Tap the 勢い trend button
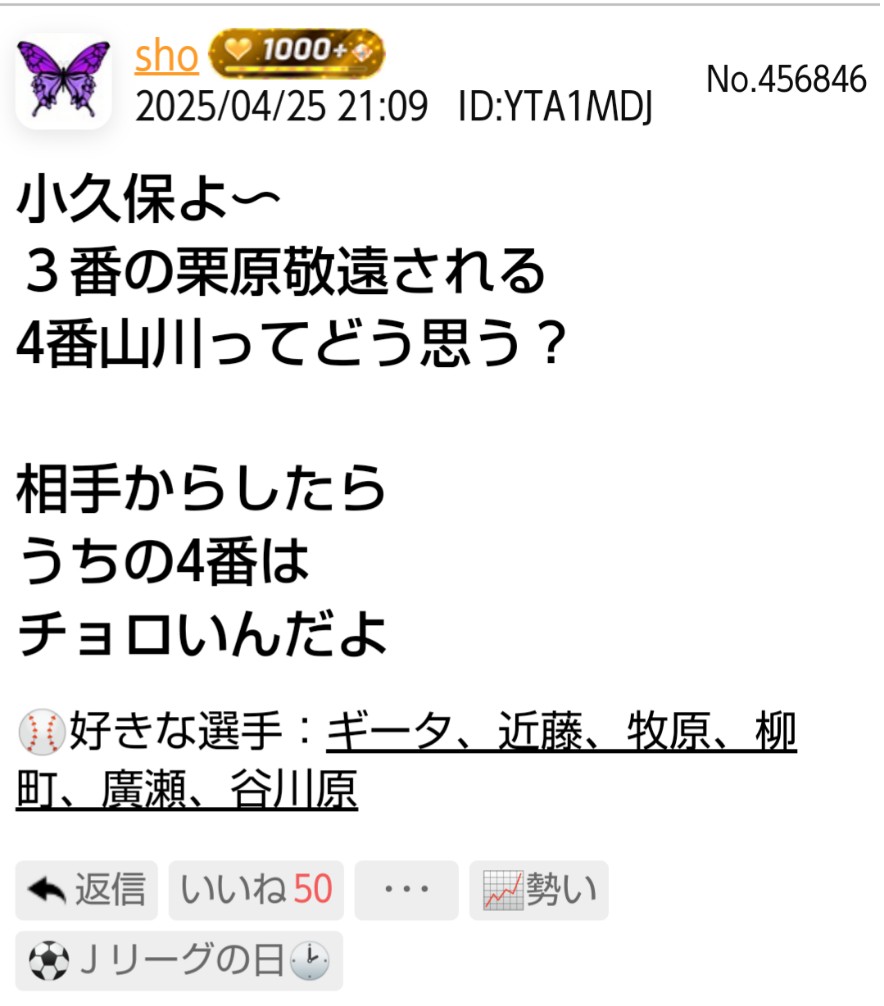Screen dimensions: 884x1006 point(539,890)
